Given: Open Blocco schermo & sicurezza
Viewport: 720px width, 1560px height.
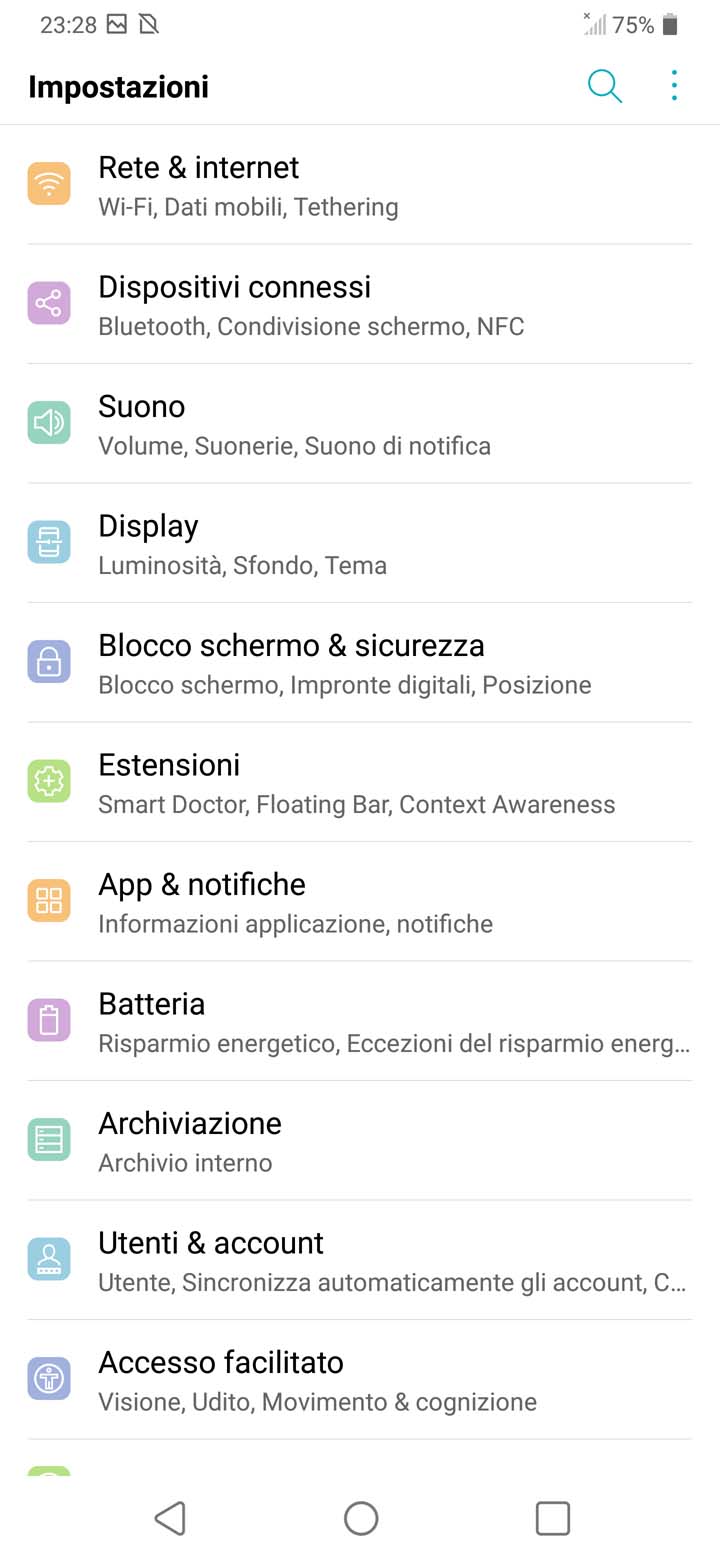Looking at the screenshot, I should [x=360, y=663].
